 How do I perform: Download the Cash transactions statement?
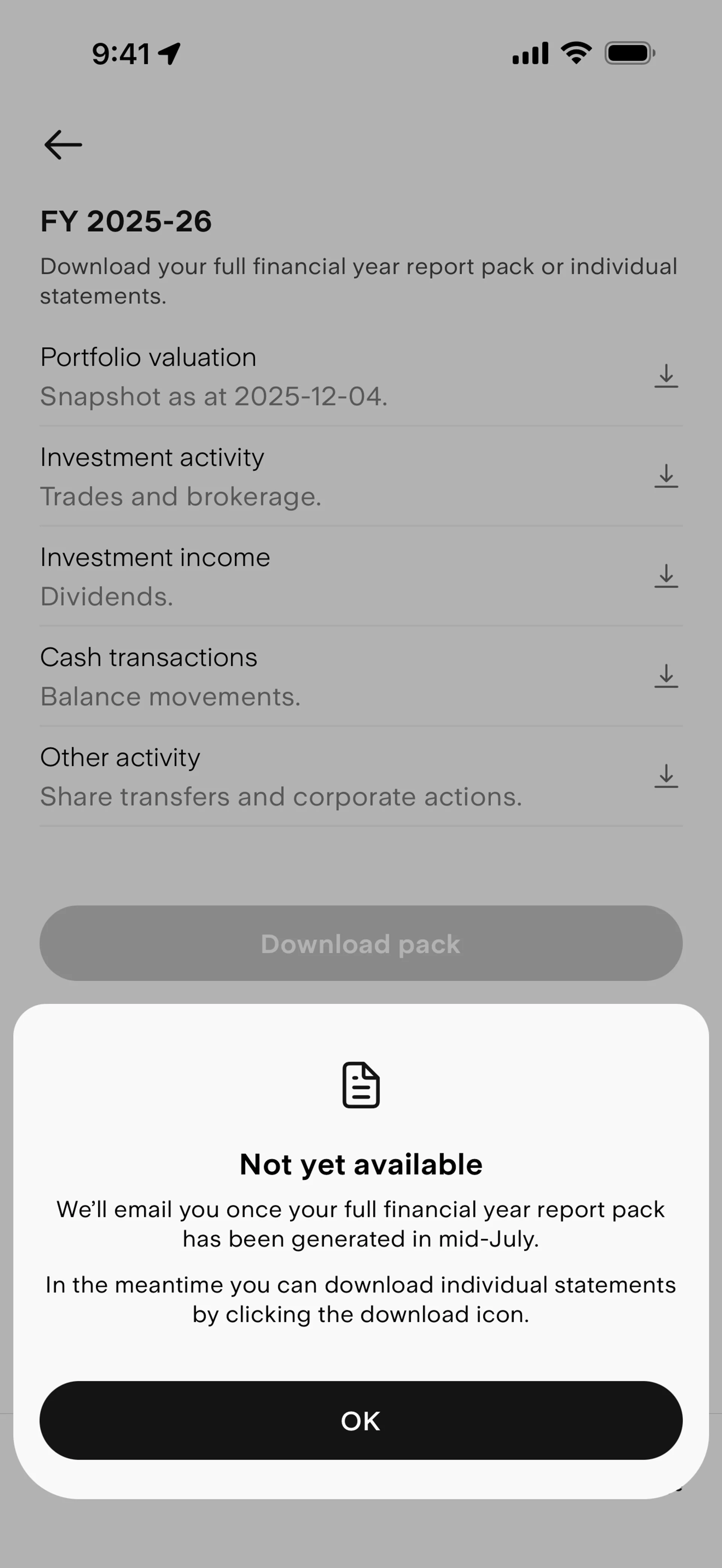[666, 676]
